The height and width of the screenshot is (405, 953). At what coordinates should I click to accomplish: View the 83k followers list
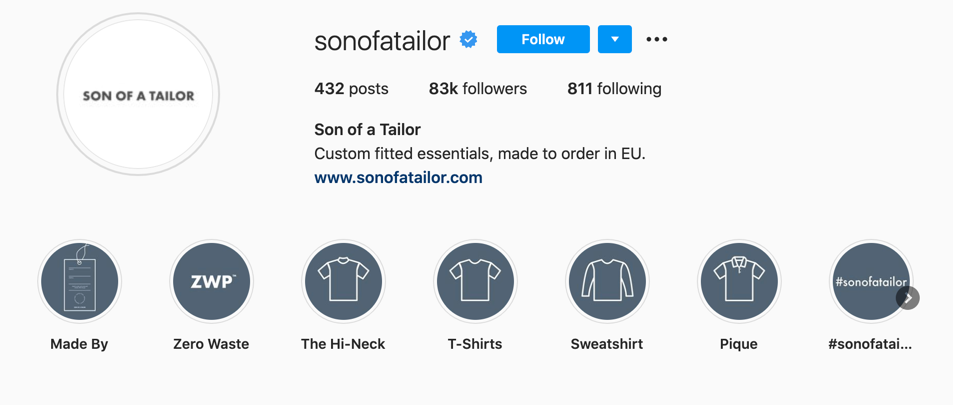point(477,88)
